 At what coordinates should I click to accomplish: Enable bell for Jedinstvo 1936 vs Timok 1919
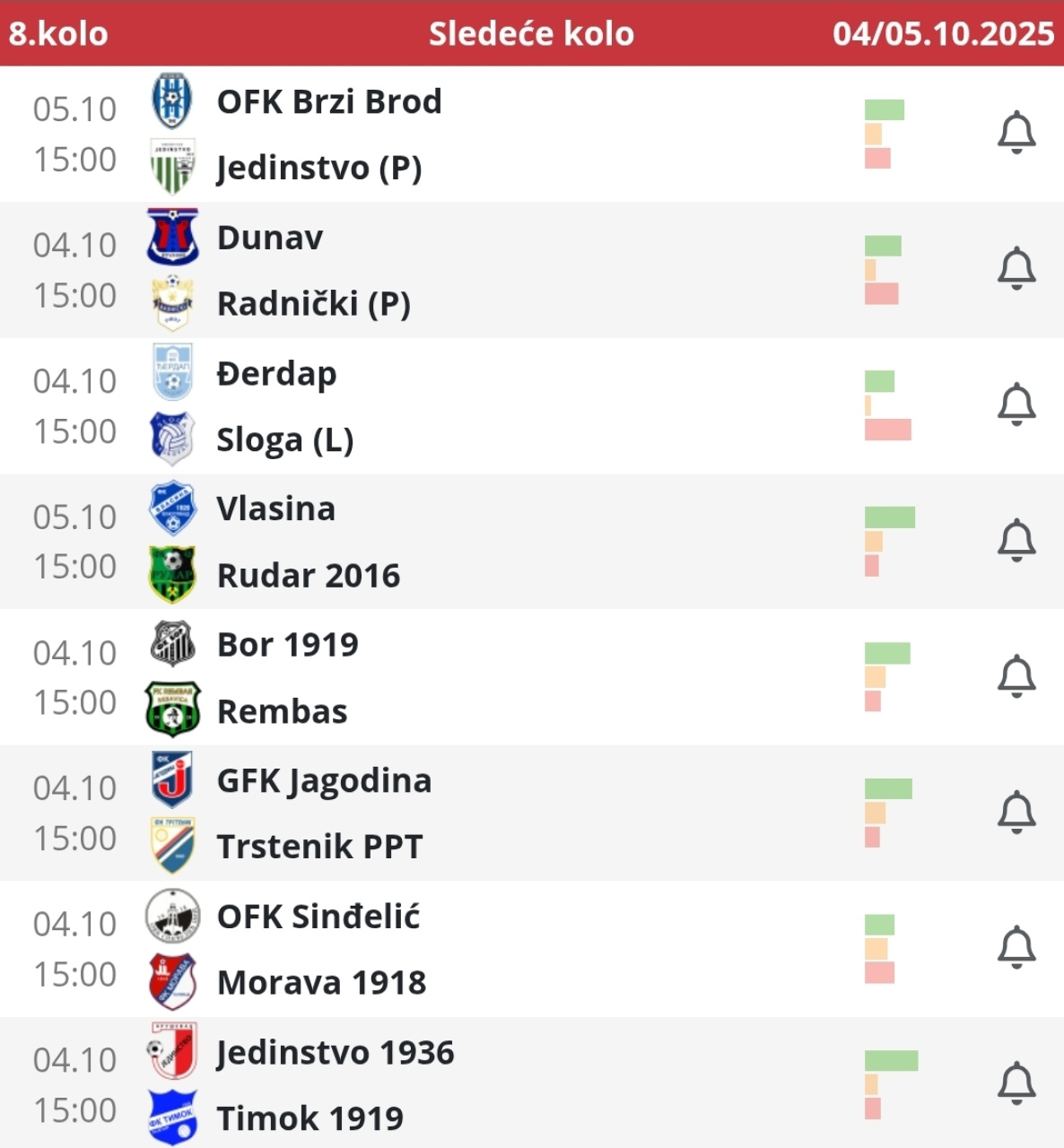click(x=1016, y=1083)
